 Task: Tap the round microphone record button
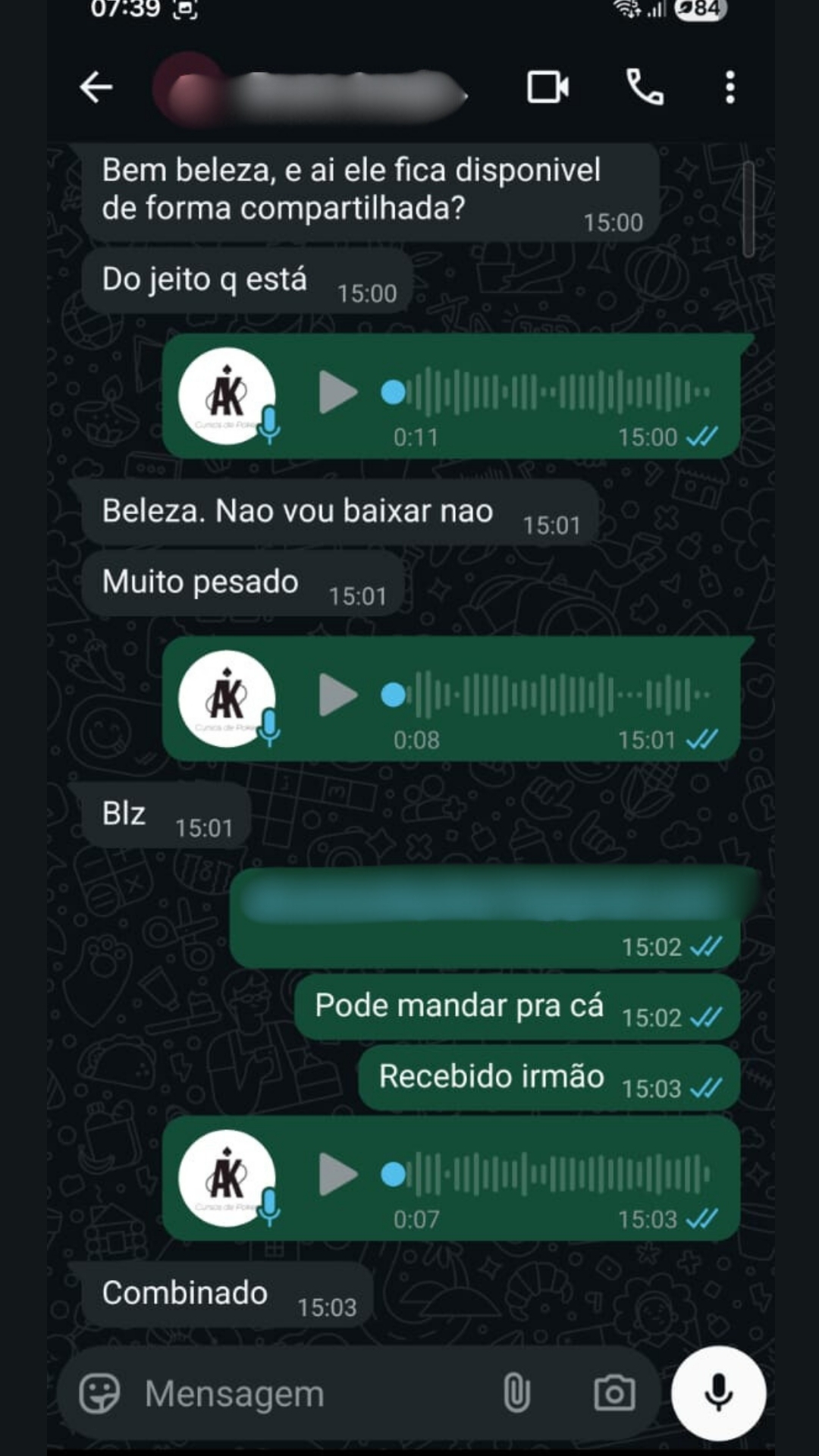(x=718, y=1393)
